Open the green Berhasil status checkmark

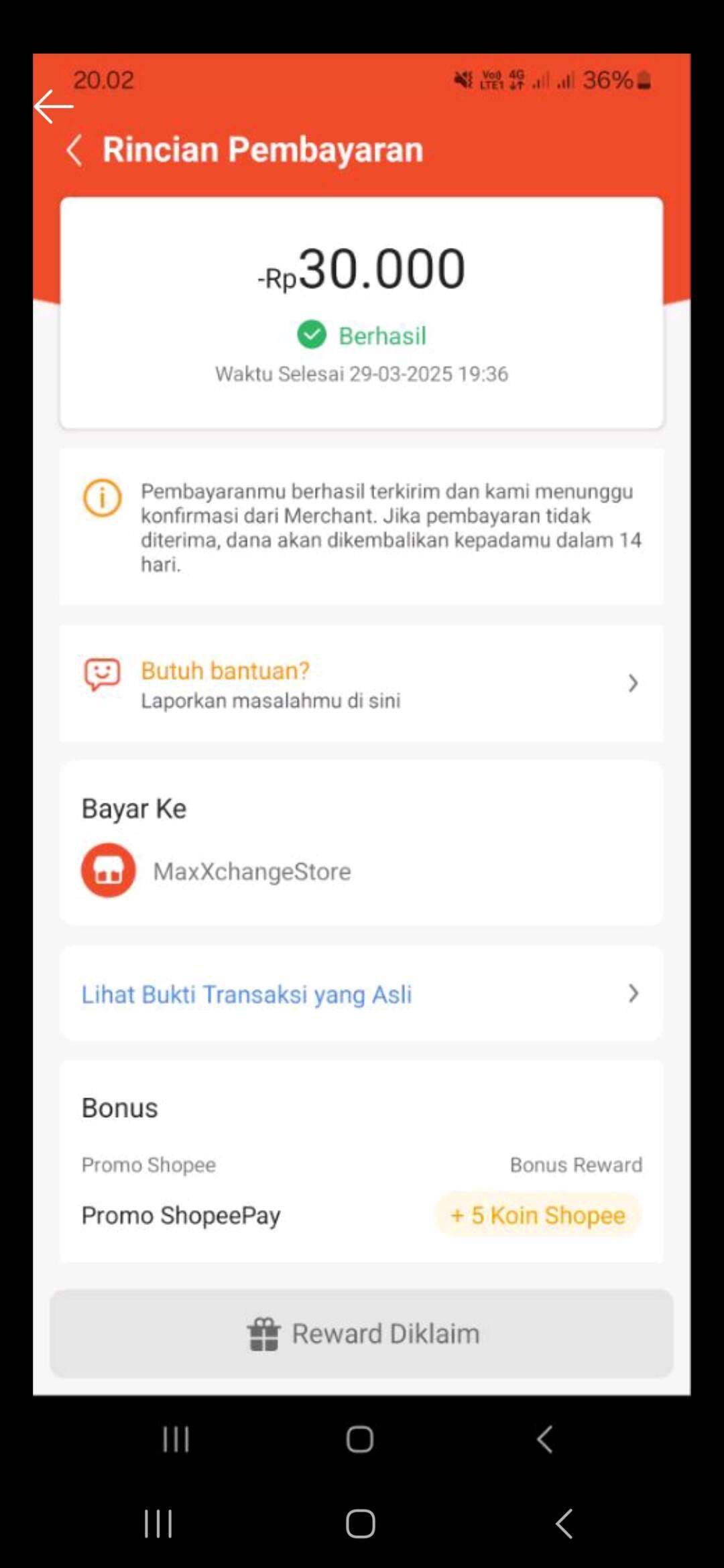(x=312, y=335)
